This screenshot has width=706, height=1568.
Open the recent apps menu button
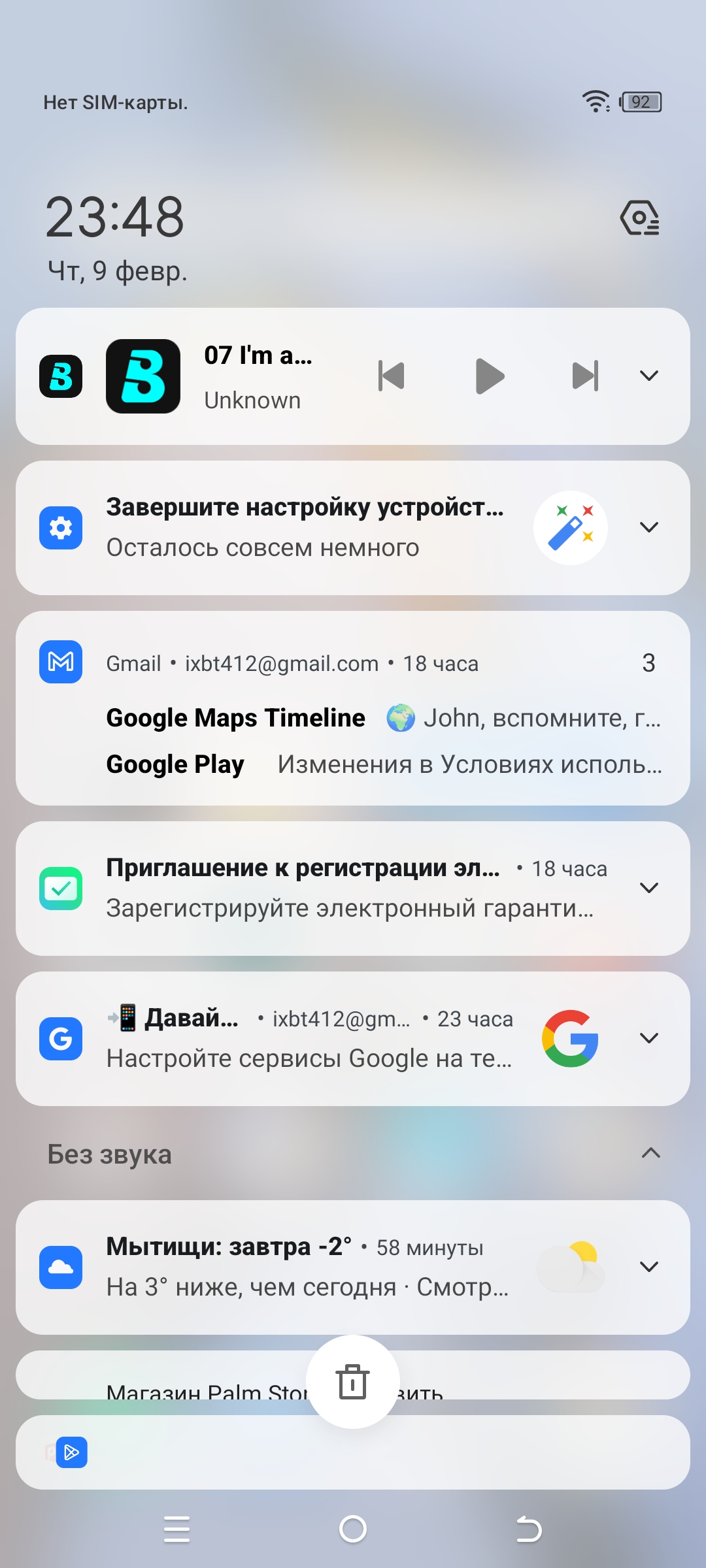(176, 1529)
